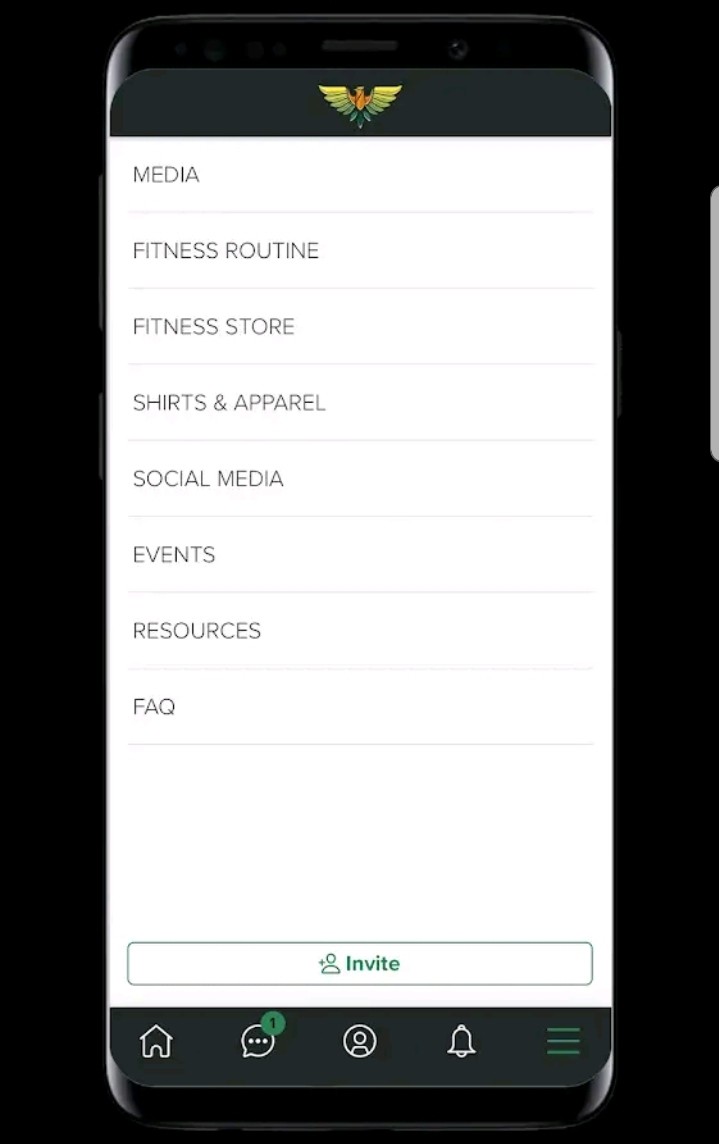719x1144 pixels.
Task: Go to the home tab
Action: (156, 1041)
